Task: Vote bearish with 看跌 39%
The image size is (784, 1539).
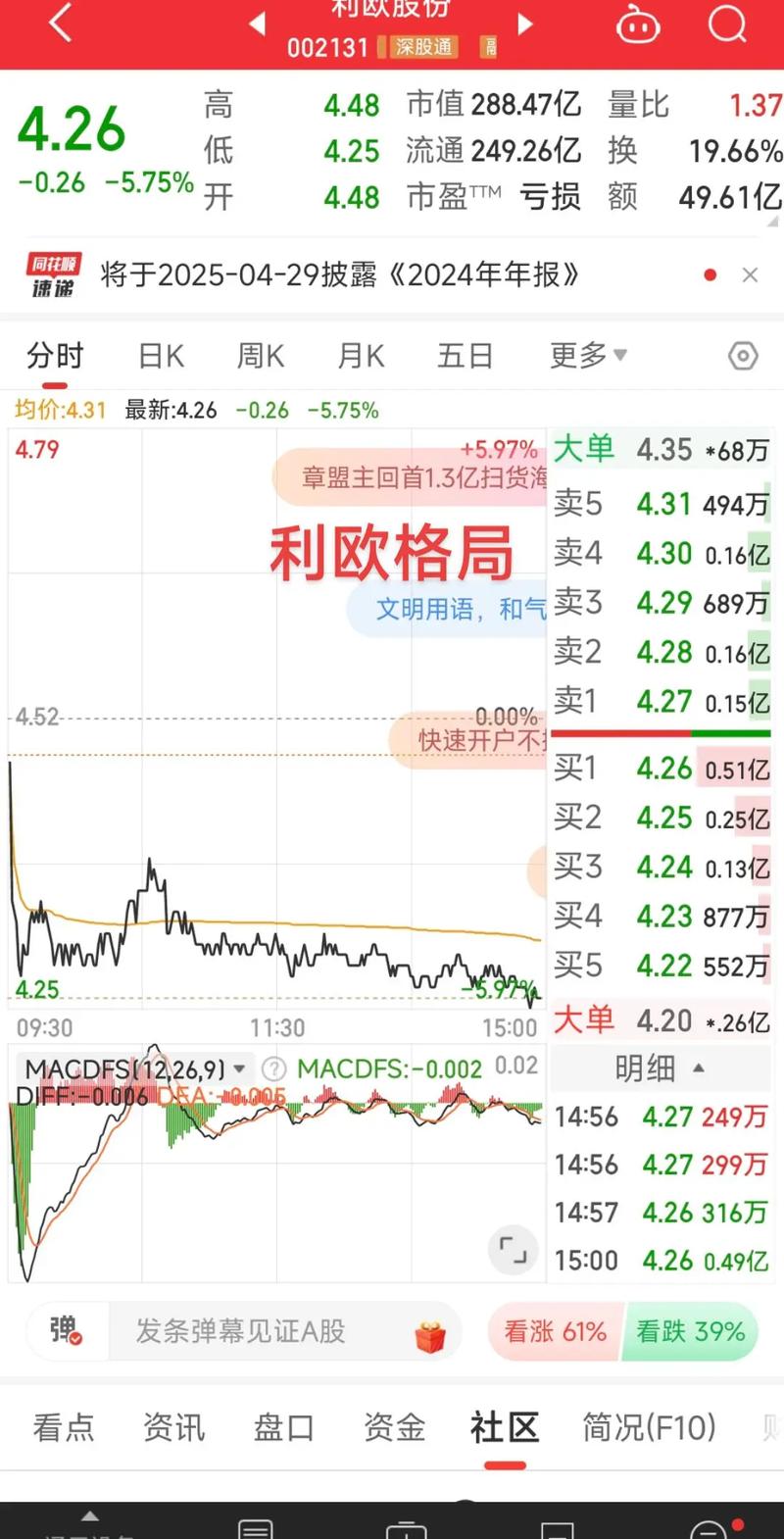Action: point(689,1332)
